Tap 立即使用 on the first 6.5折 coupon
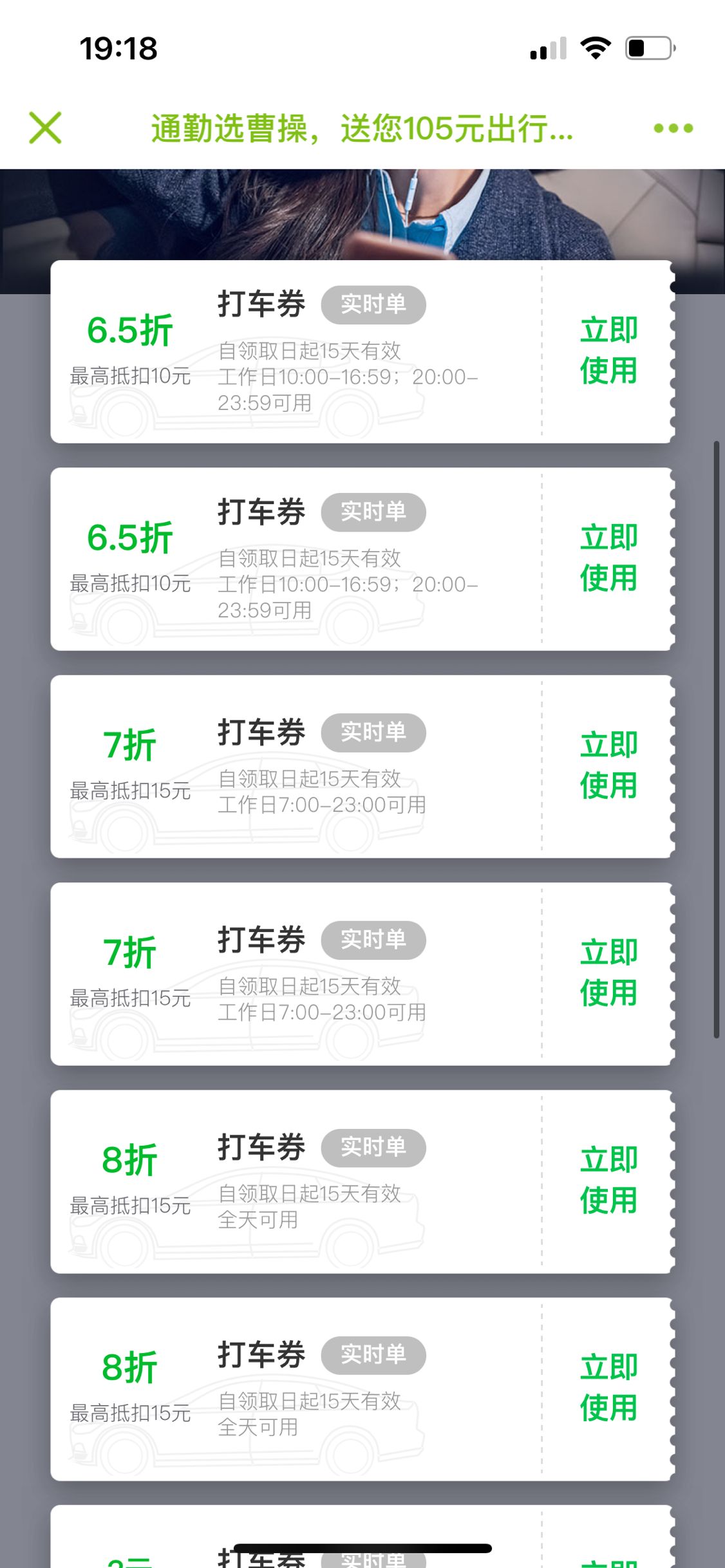The image size is (725, 1568). pos(608,351)
